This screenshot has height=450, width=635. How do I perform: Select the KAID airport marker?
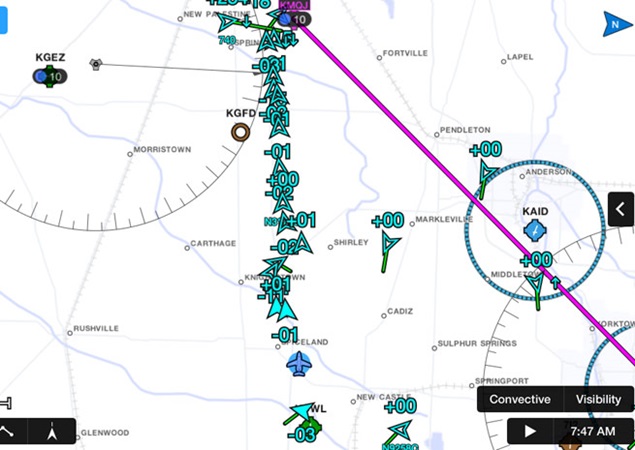(536, 230)
